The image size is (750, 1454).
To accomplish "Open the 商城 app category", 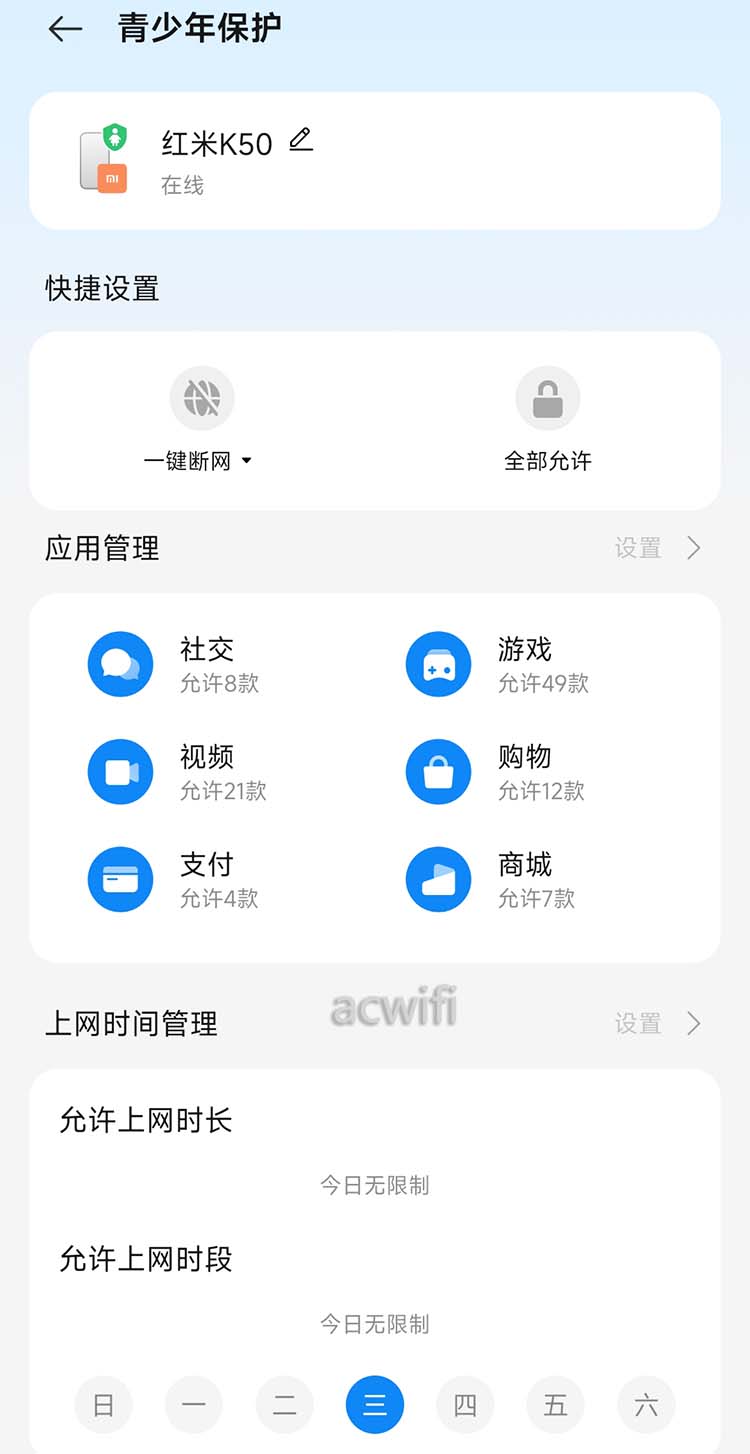I will [439, 880].
